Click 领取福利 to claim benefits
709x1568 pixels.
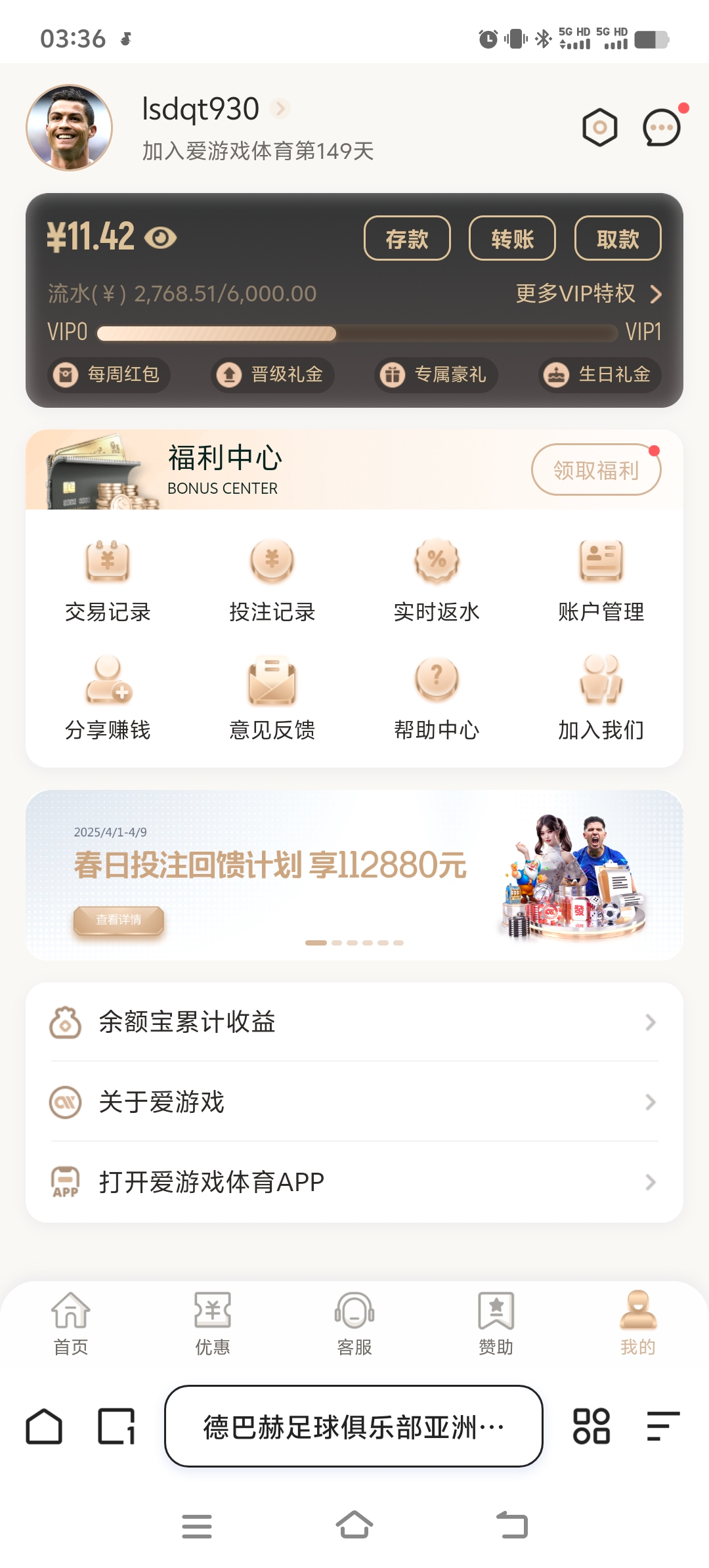click(x=596, y=469)
